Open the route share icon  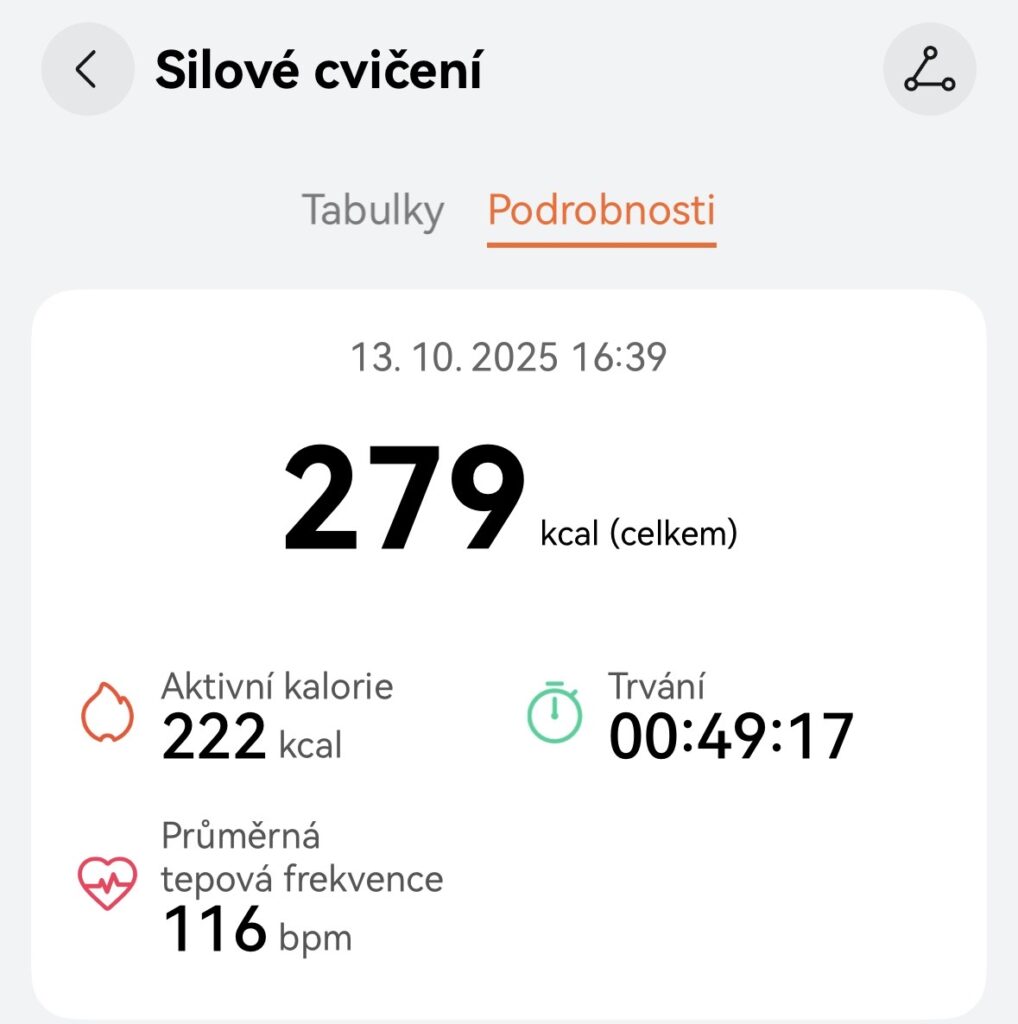(x=929, y=70)
